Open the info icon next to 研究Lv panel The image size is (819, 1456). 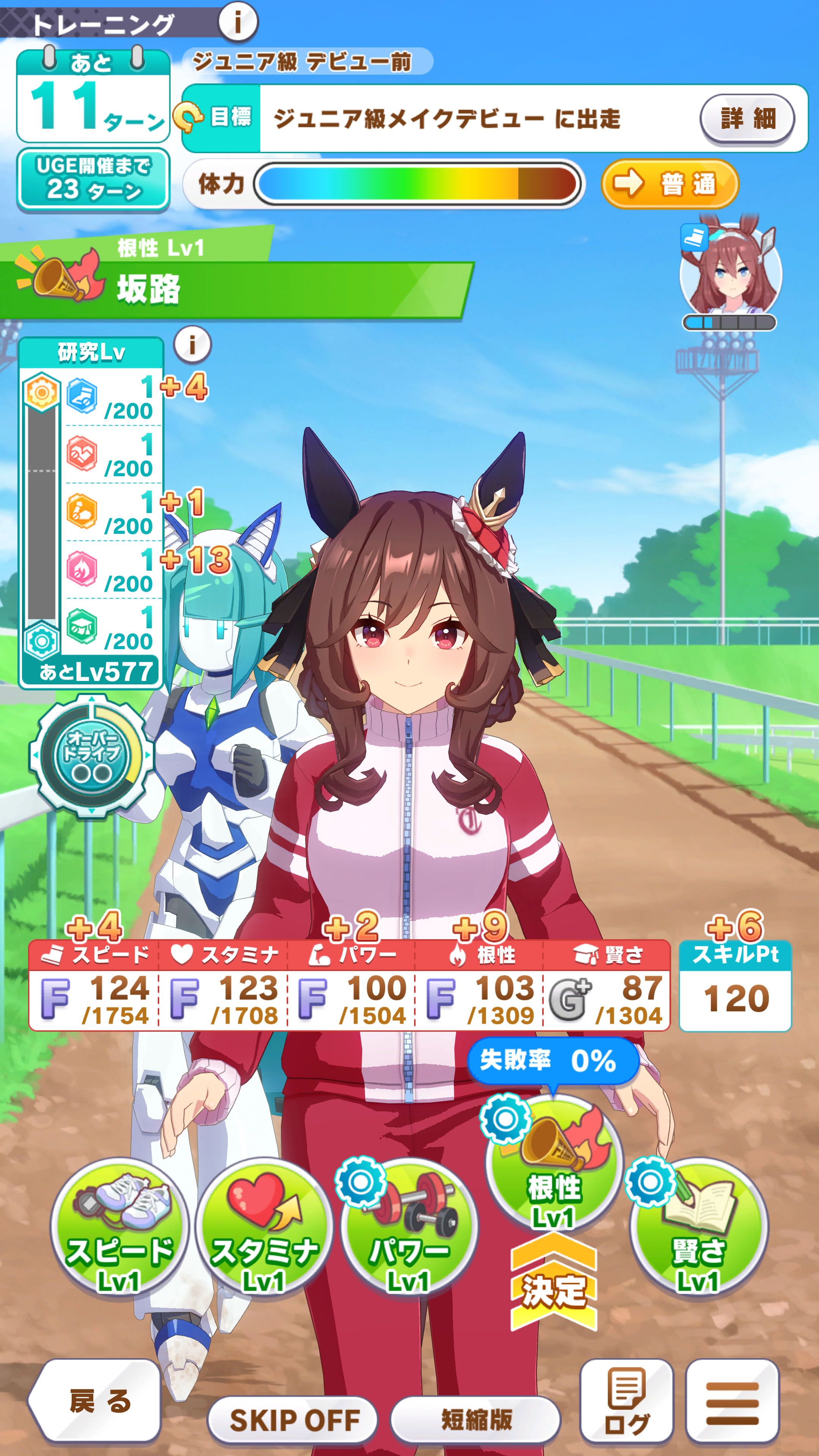point(192,344)
